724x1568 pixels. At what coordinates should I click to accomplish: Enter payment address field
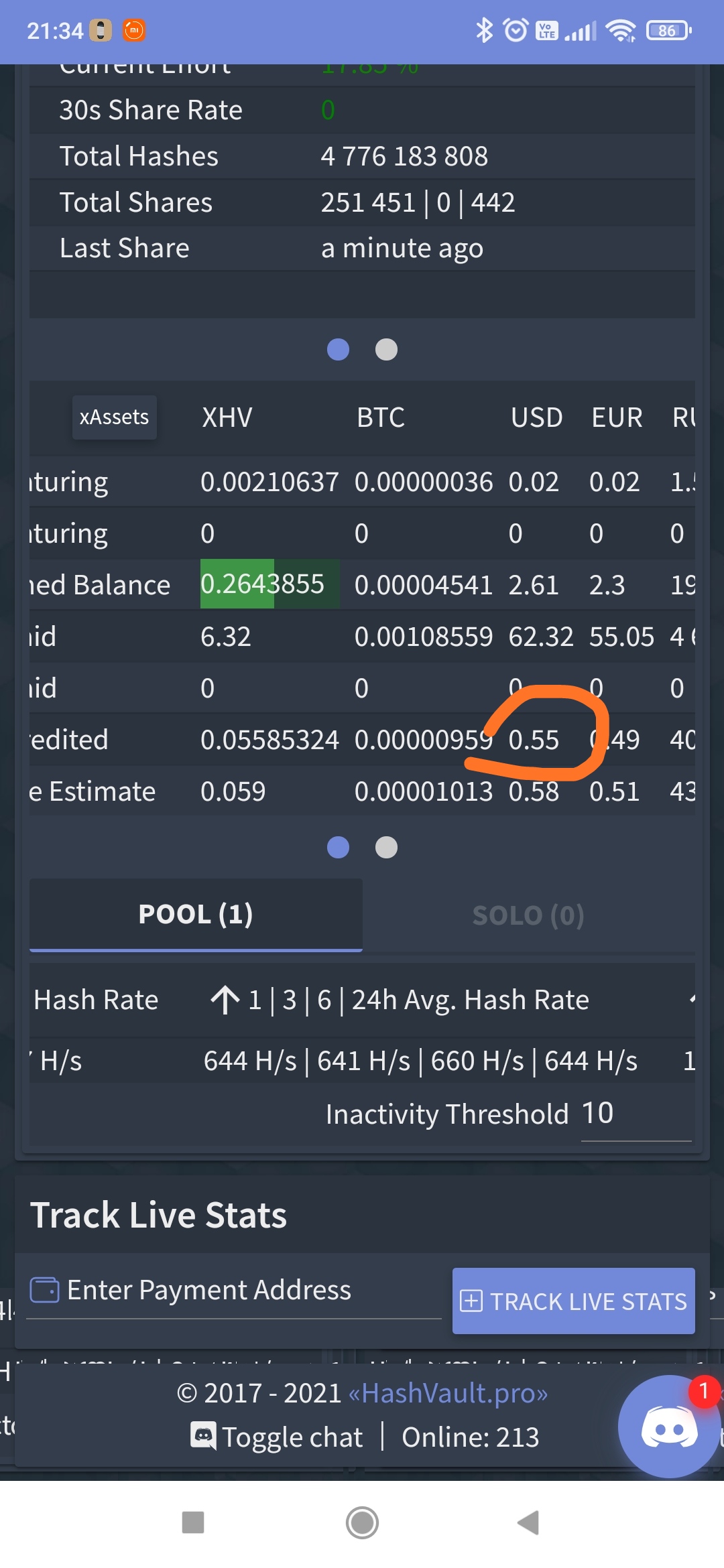point(234,1291)
